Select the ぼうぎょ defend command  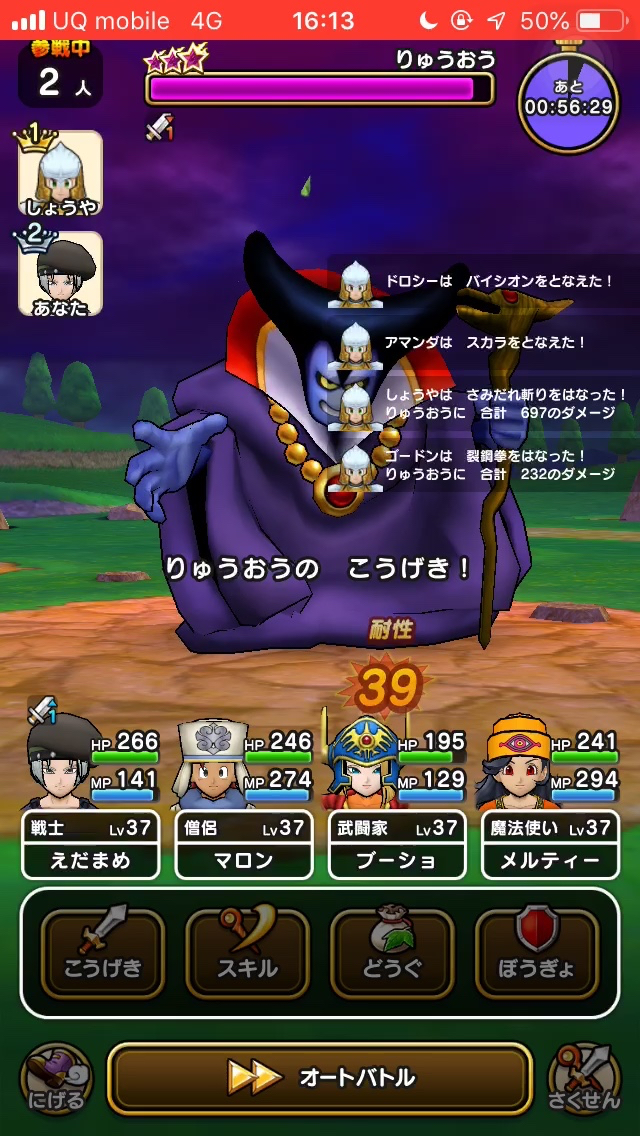coord(536,953)
